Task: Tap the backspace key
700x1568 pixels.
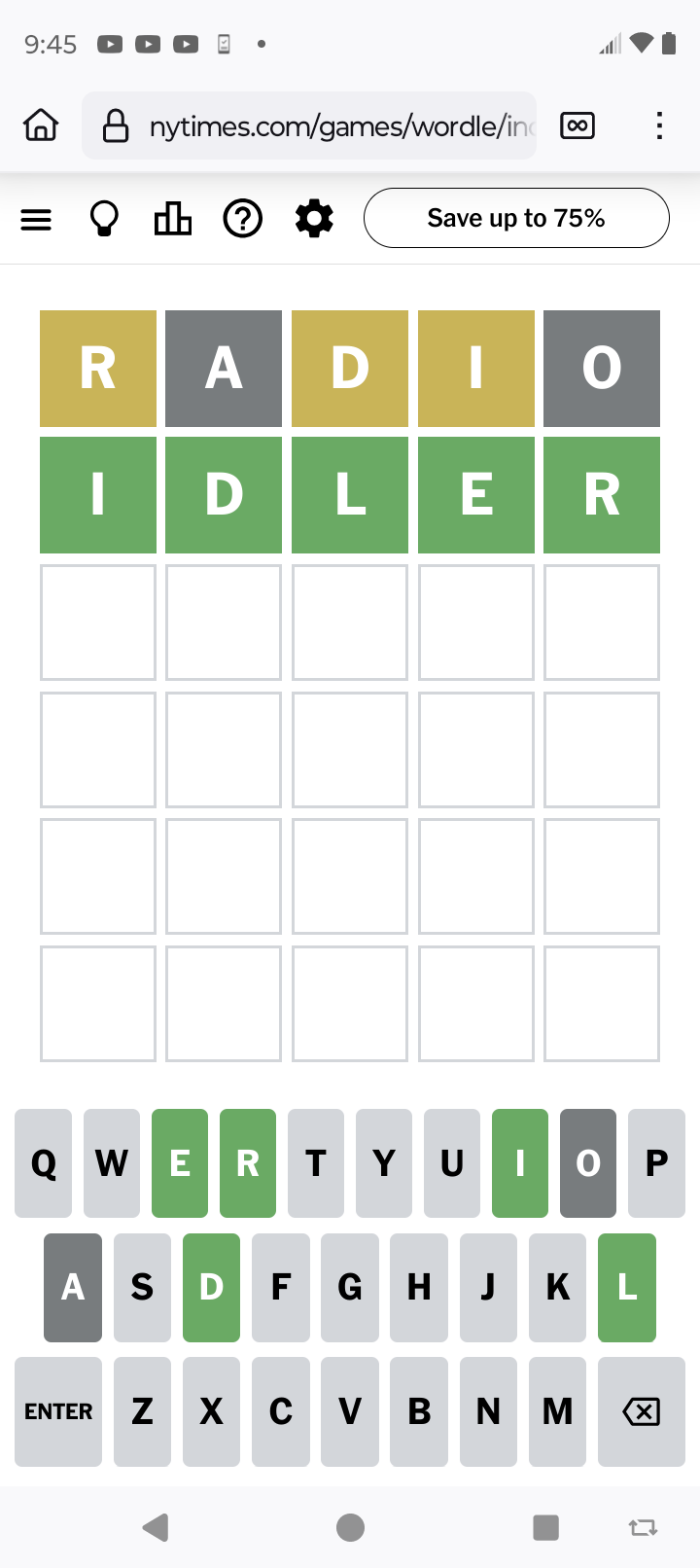Action: point(642,1411)
